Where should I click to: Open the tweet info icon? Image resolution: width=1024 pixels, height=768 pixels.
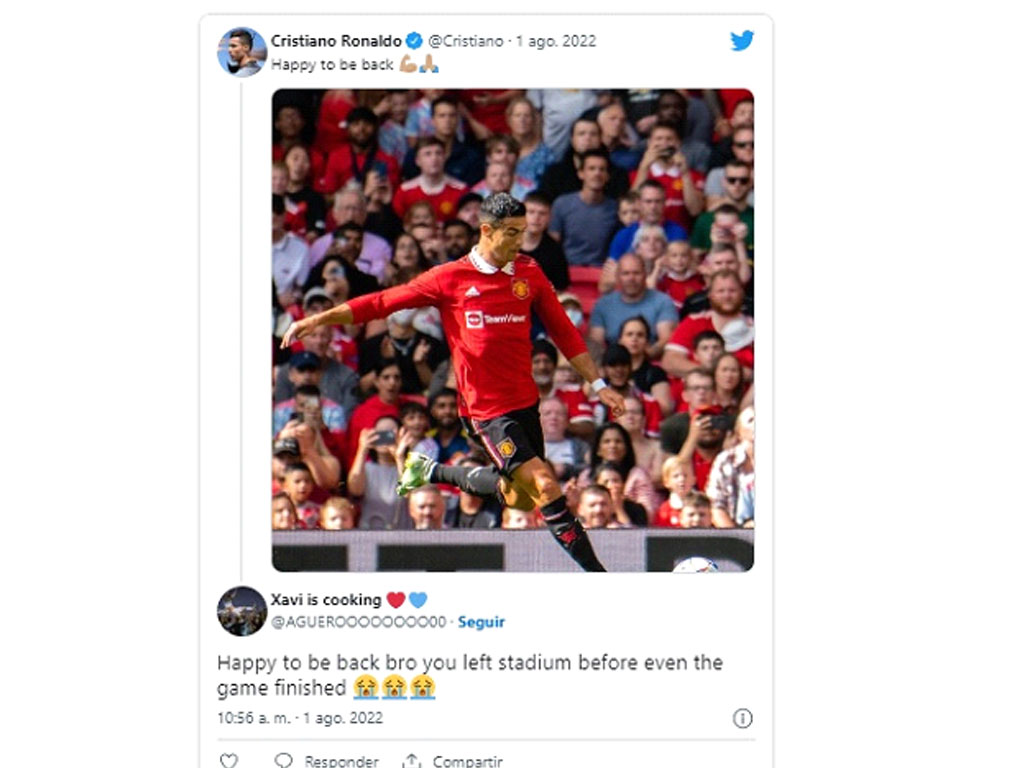(x=742, y=718)
